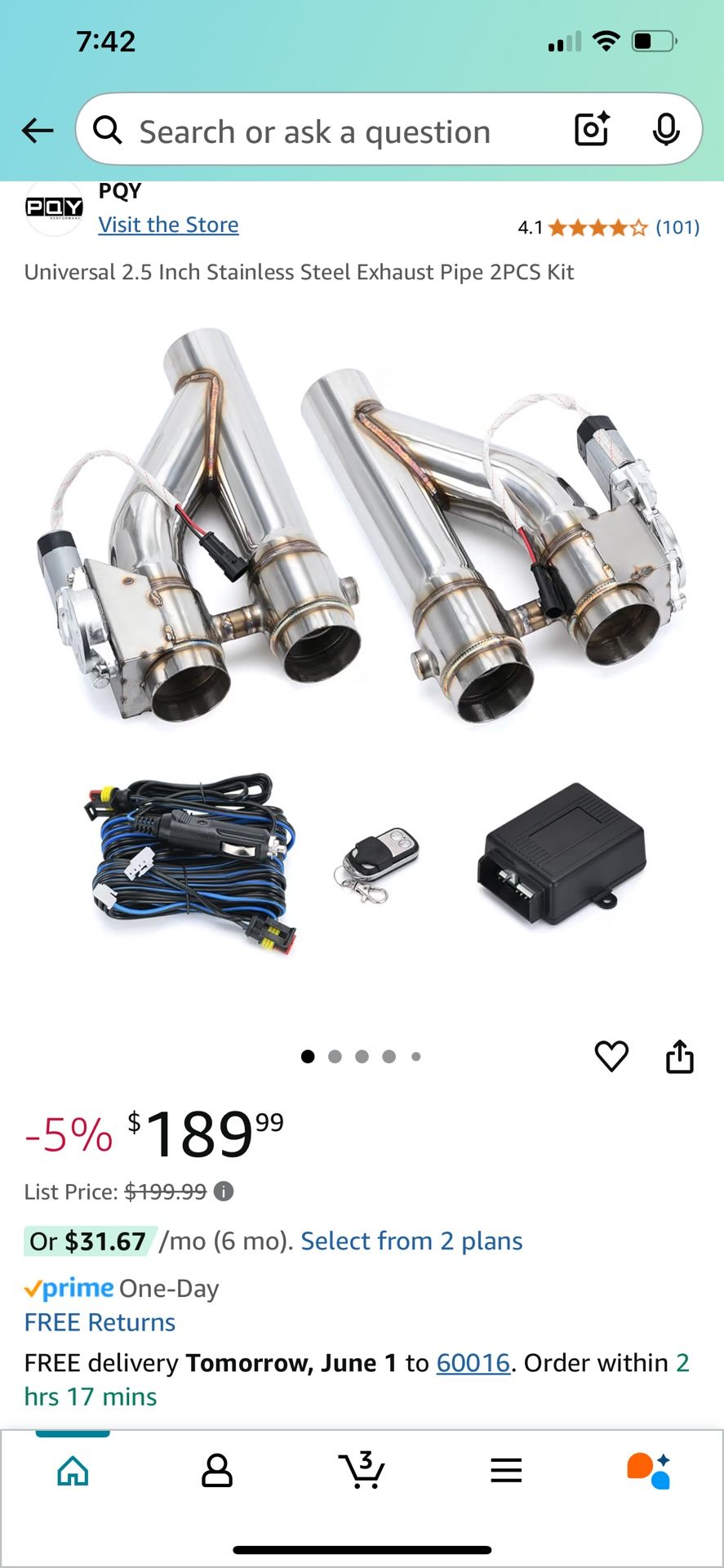Open Select from 2 plans options
724x1568 pixels.
411,1241
